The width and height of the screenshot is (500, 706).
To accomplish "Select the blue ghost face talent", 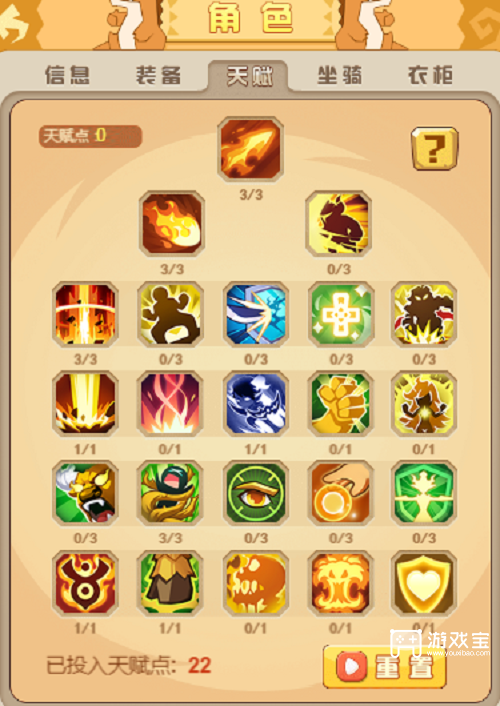I will click(256, 403).
